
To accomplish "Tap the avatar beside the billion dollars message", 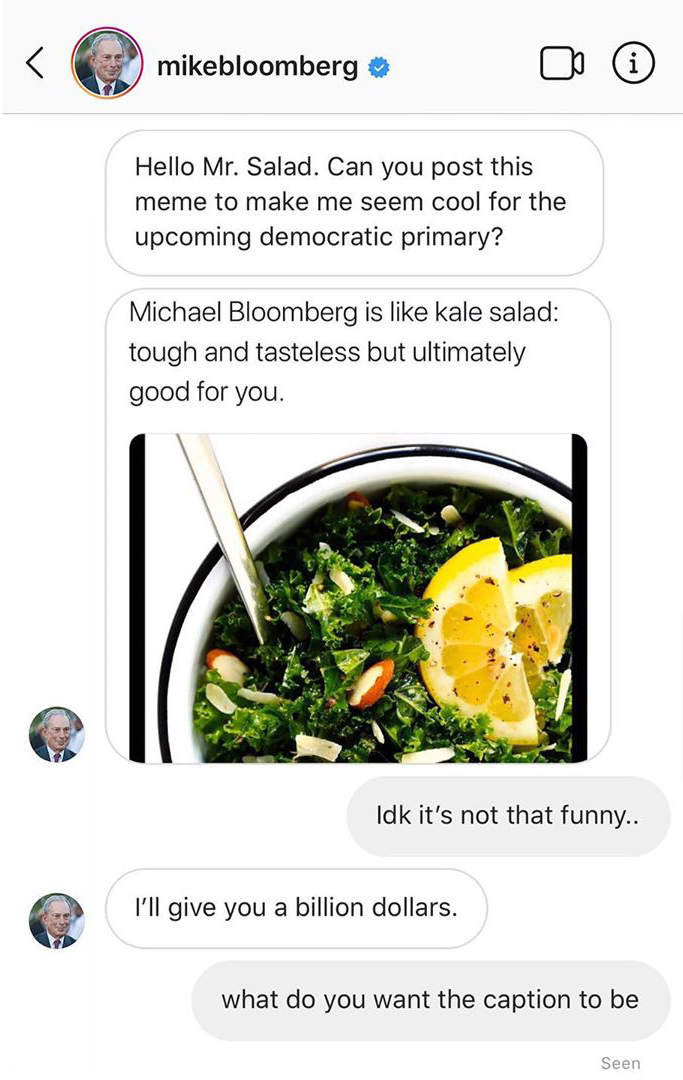I will coord(57,921).
